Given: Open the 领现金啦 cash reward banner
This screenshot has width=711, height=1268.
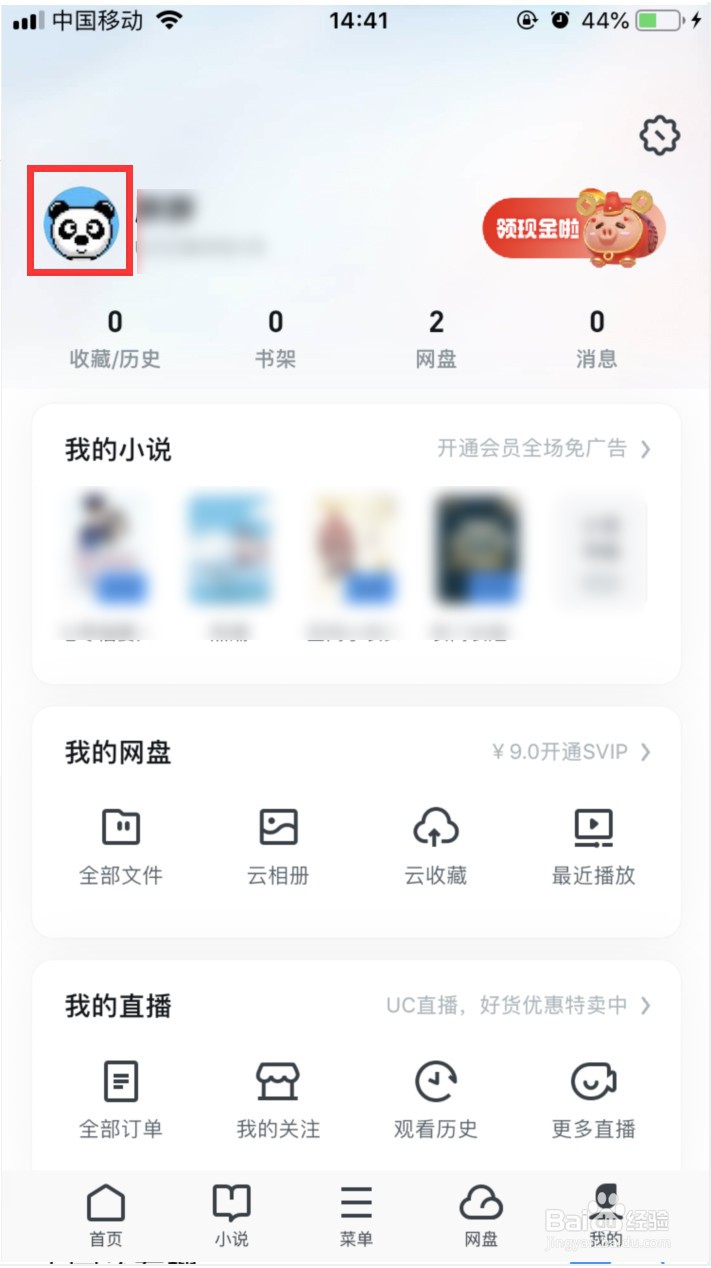Looking at the screenshot, I should [573, 228].
